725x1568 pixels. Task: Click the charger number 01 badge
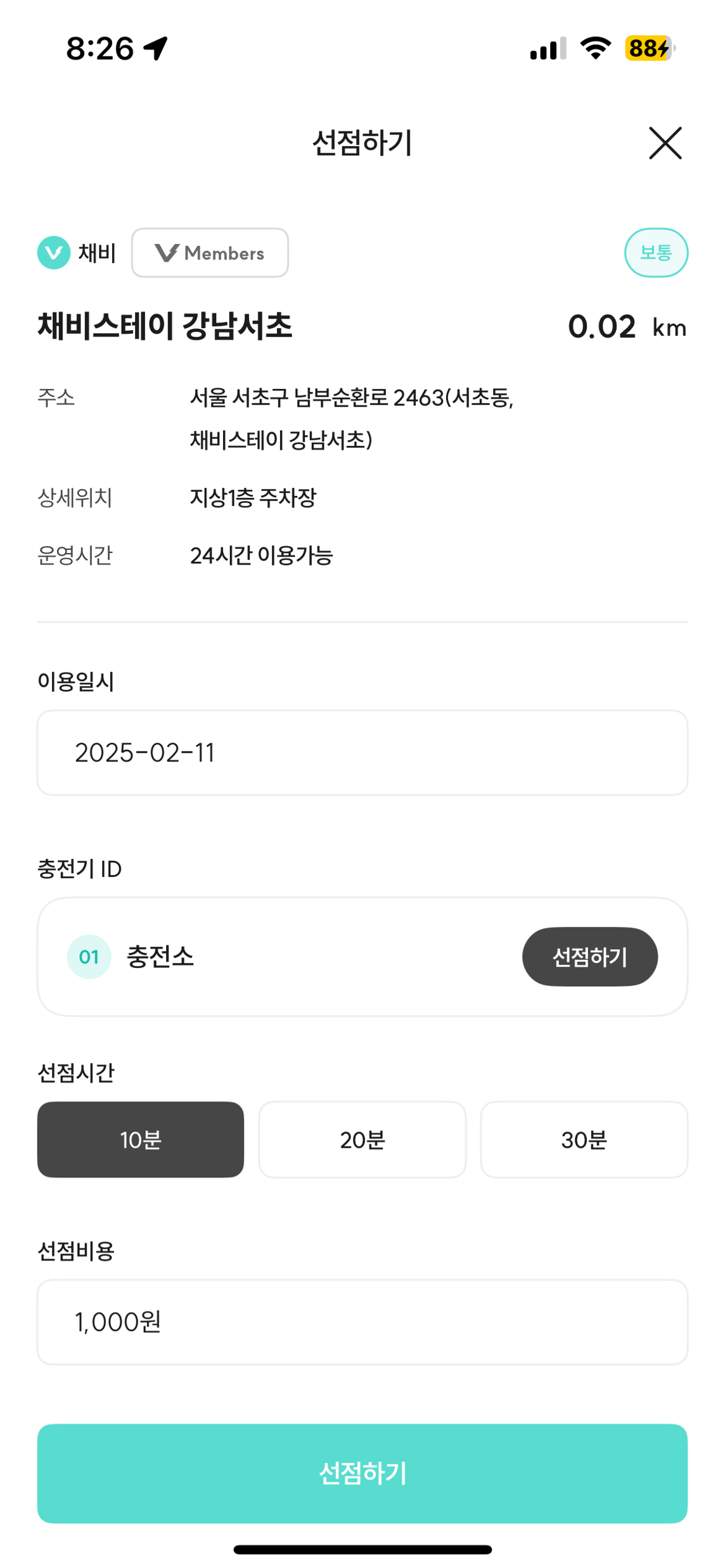tap(89, 957)
